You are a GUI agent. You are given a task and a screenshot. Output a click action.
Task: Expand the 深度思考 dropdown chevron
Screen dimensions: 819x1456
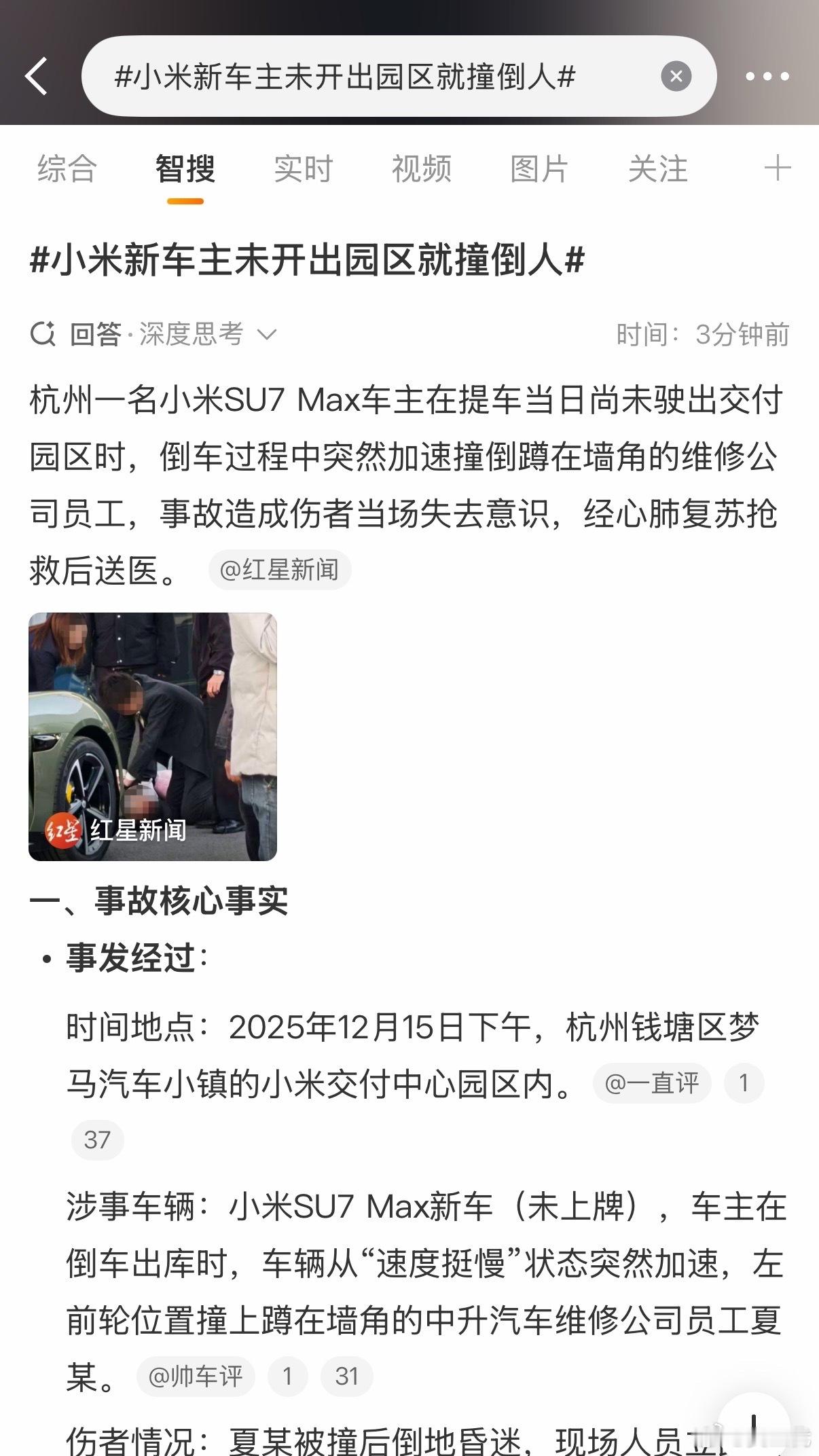(x=269, y=335)
